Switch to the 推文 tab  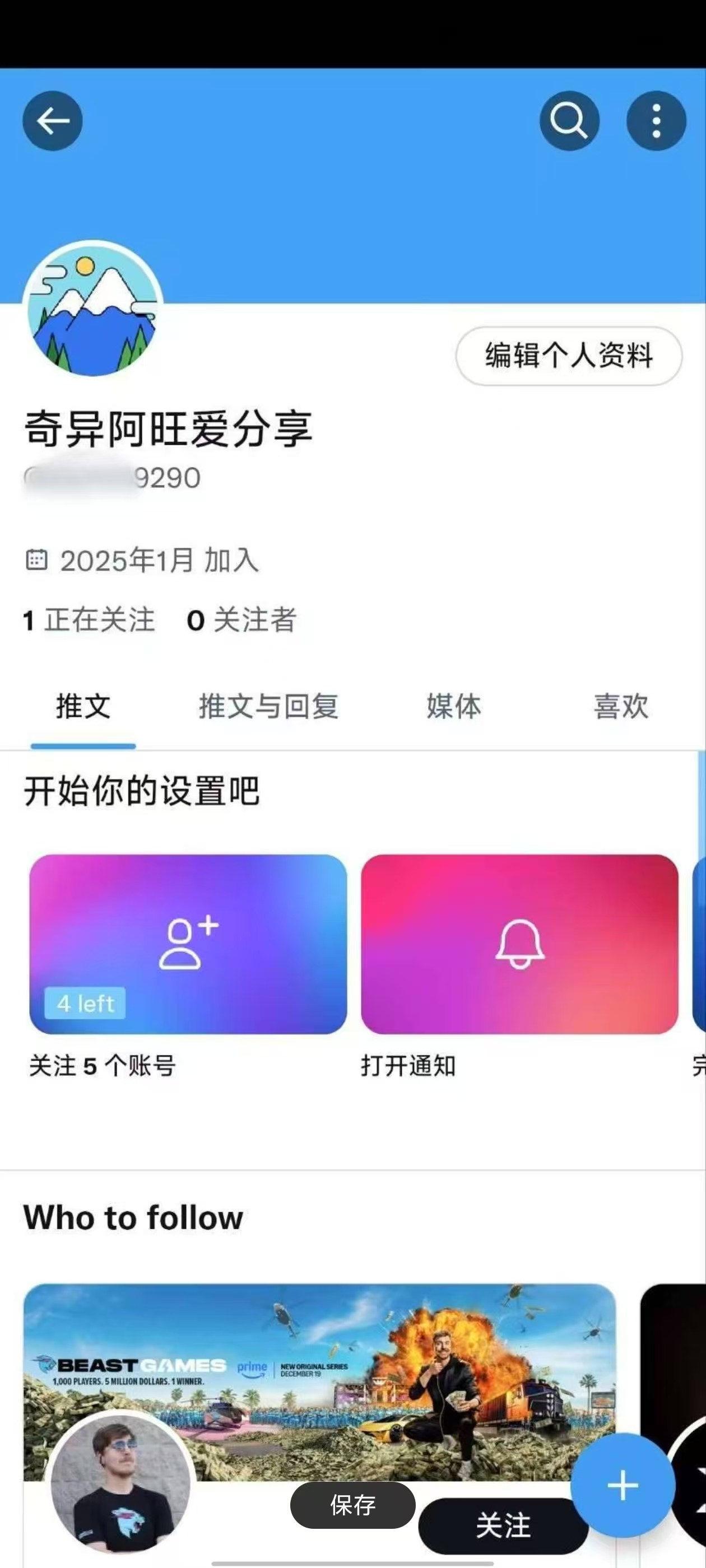click(83, 707)
